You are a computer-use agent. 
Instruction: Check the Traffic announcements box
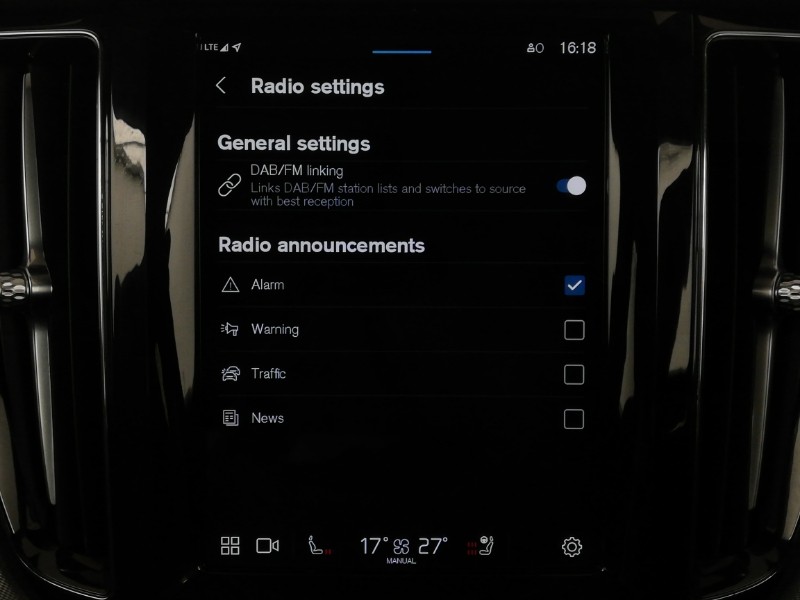[574, 375]
